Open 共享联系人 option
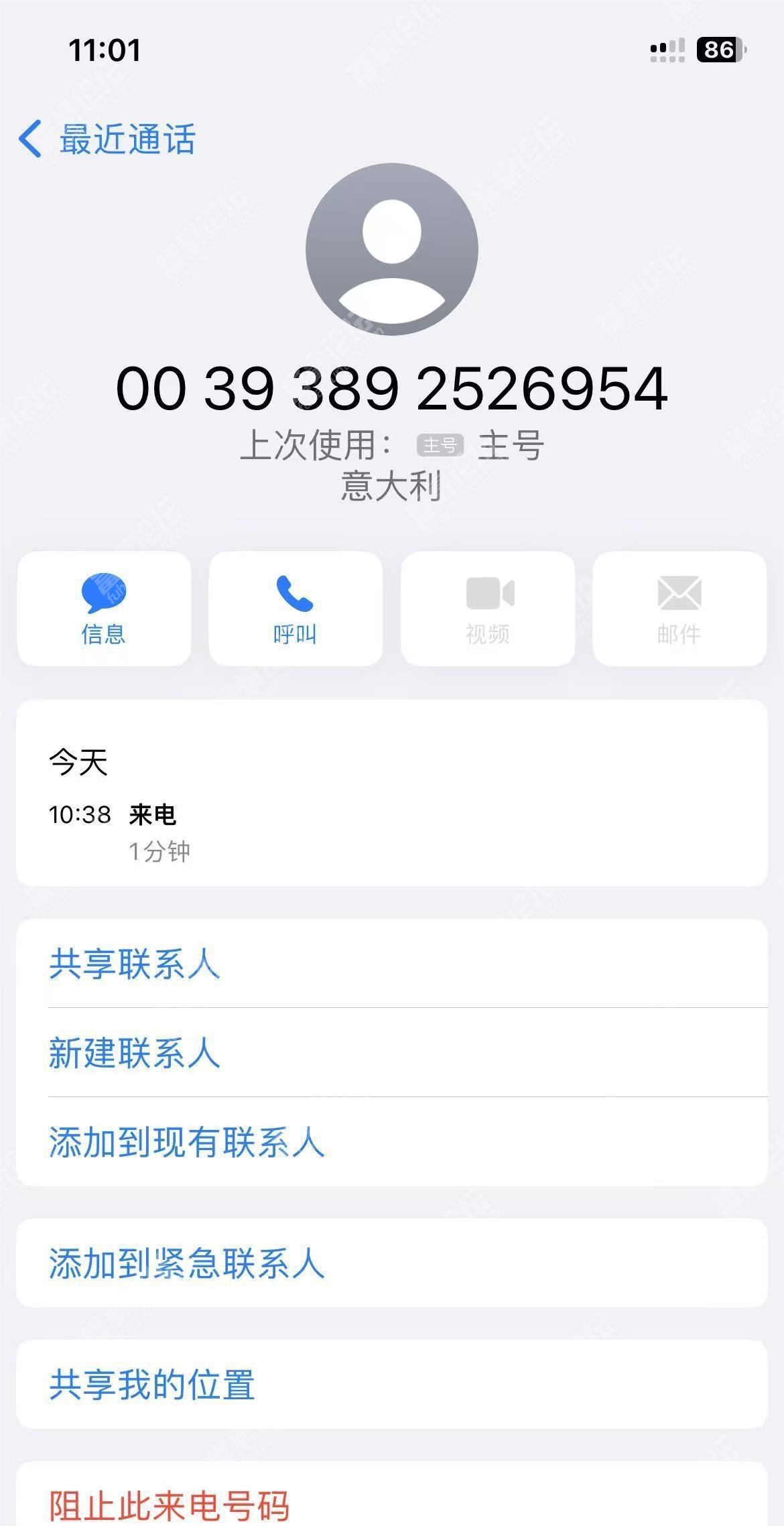784x1526 pixels. click(392, 963)
